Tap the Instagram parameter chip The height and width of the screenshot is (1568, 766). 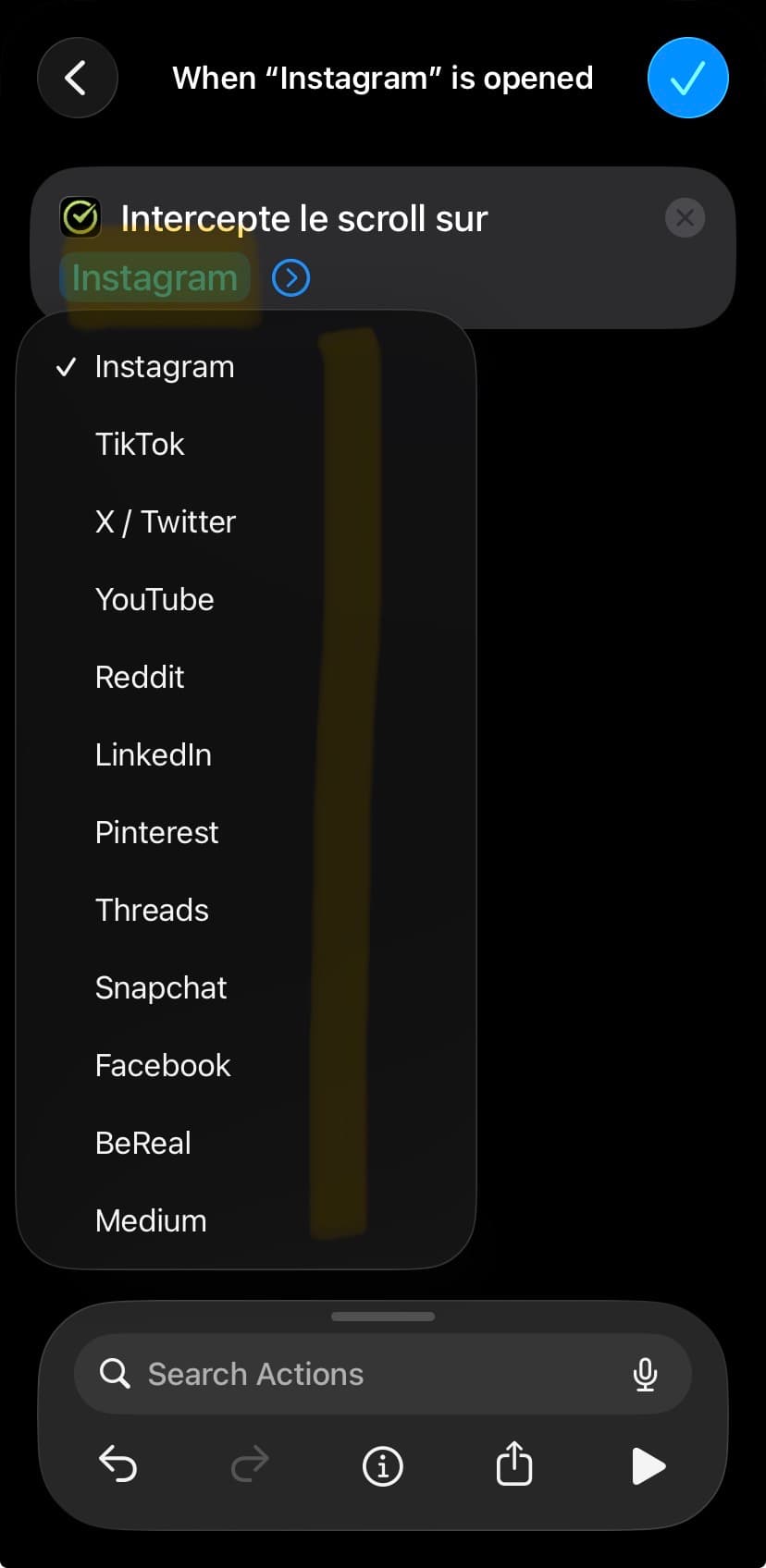154,277
